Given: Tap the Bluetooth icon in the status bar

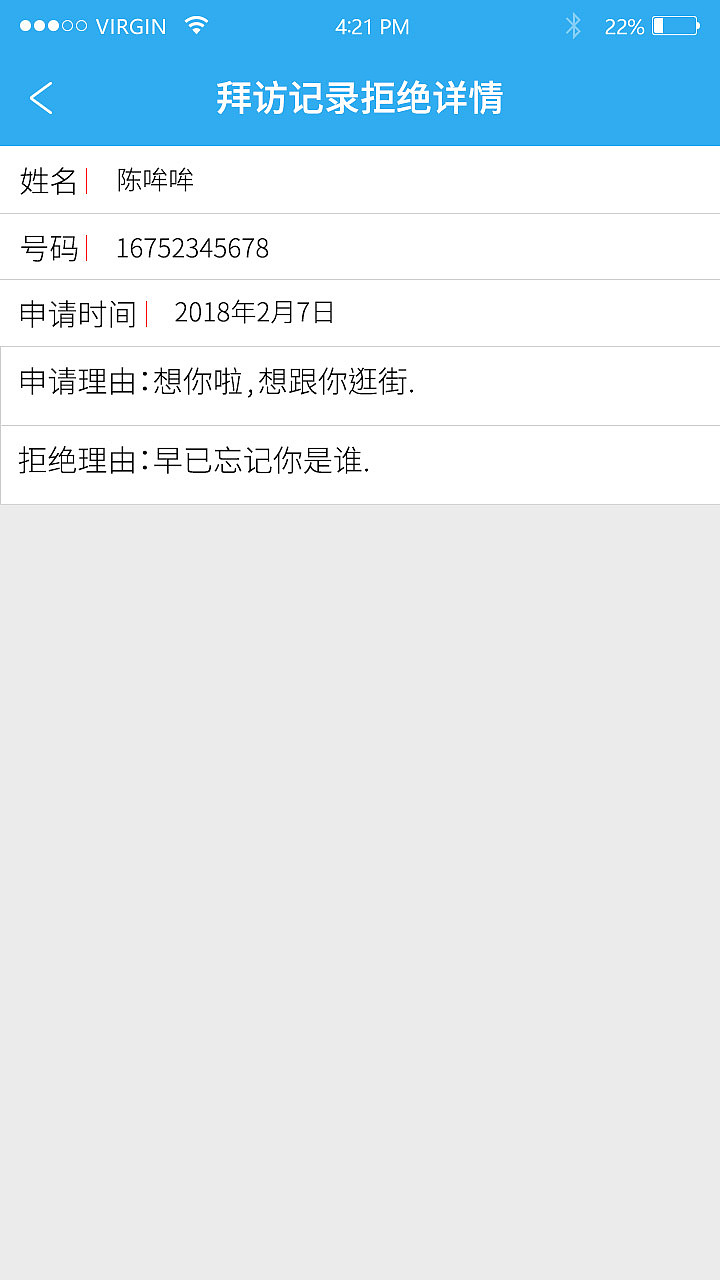Looking at the screenshot, I should coord(573,26).
